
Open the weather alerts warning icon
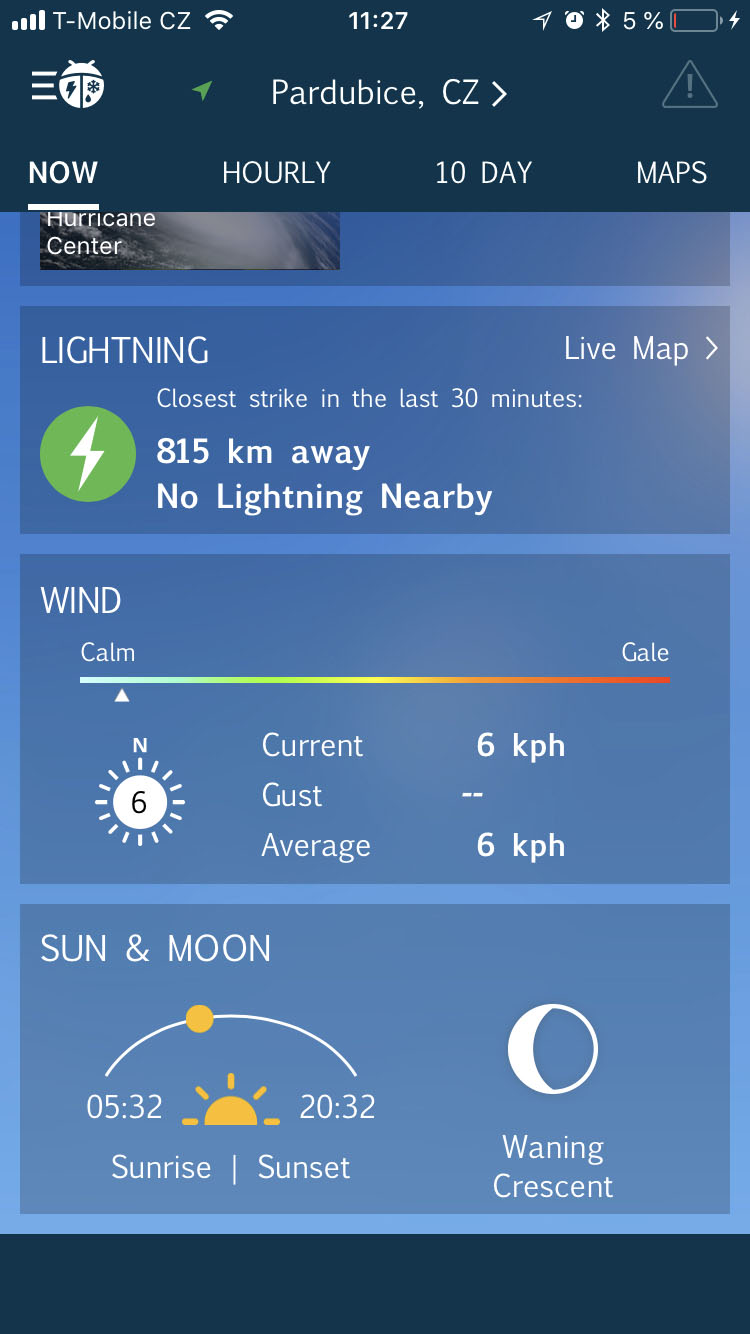click(x=689, y=86)
